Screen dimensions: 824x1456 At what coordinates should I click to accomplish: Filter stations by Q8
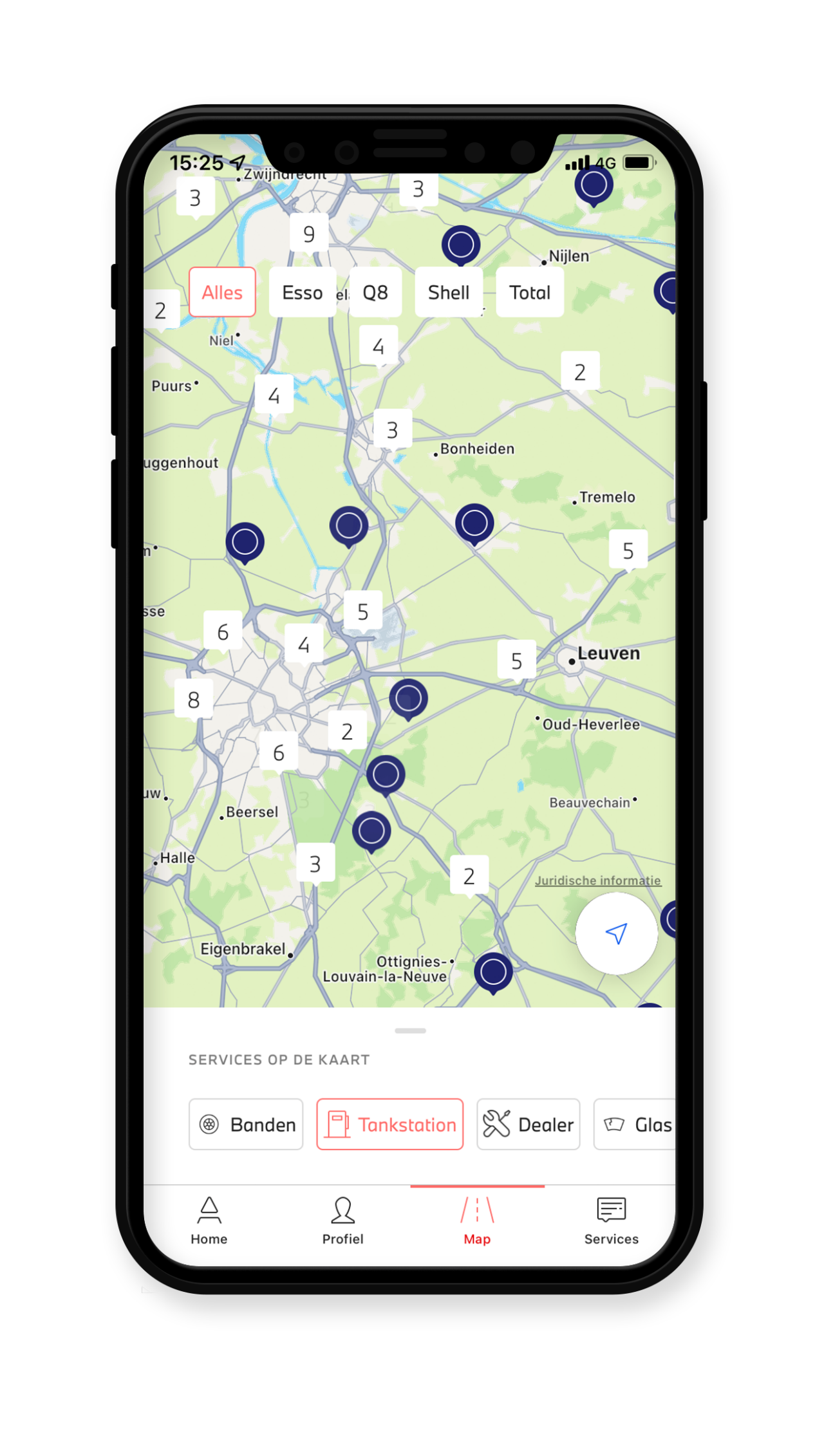click(x=375, y=292)
